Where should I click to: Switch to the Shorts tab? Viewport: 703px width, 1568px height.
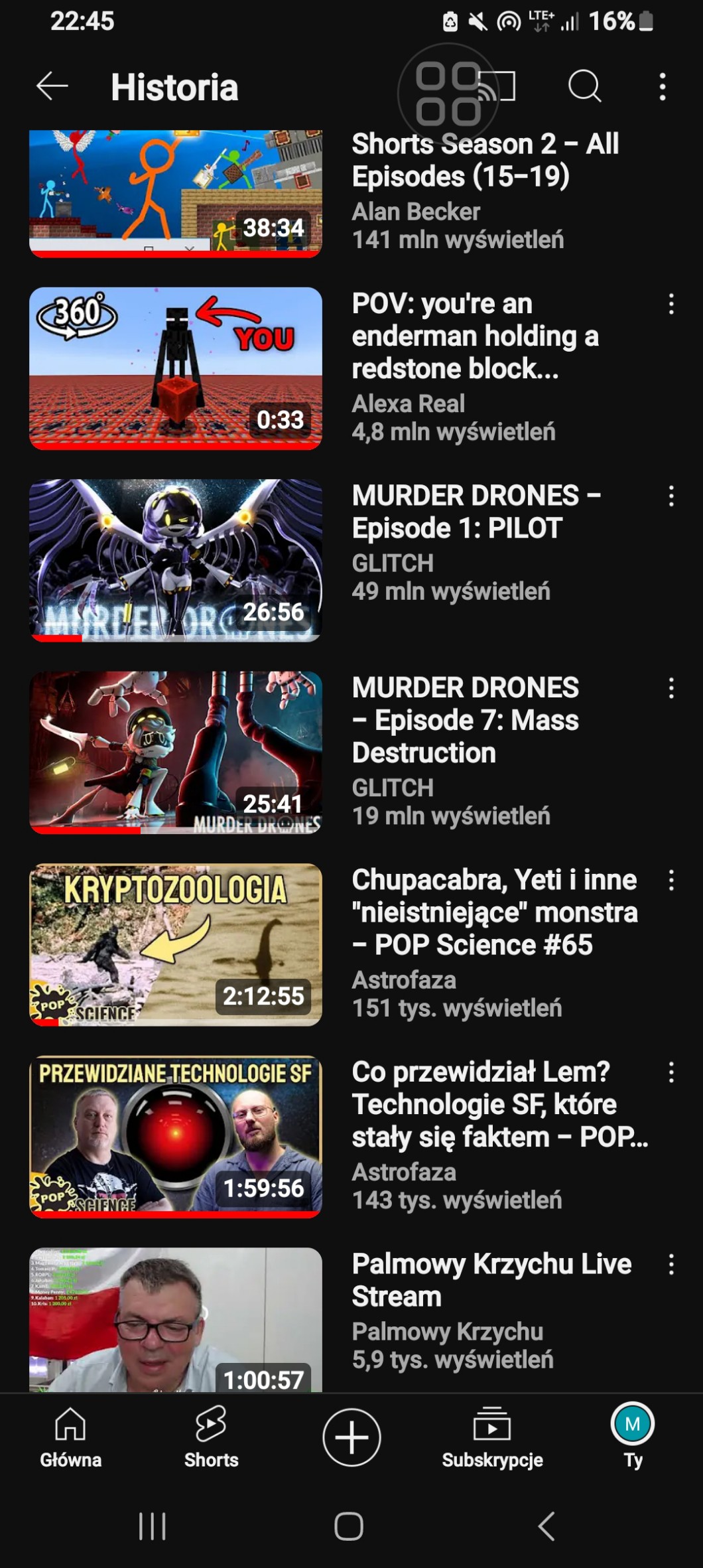pyautogui.click(x=211, y=1438)
